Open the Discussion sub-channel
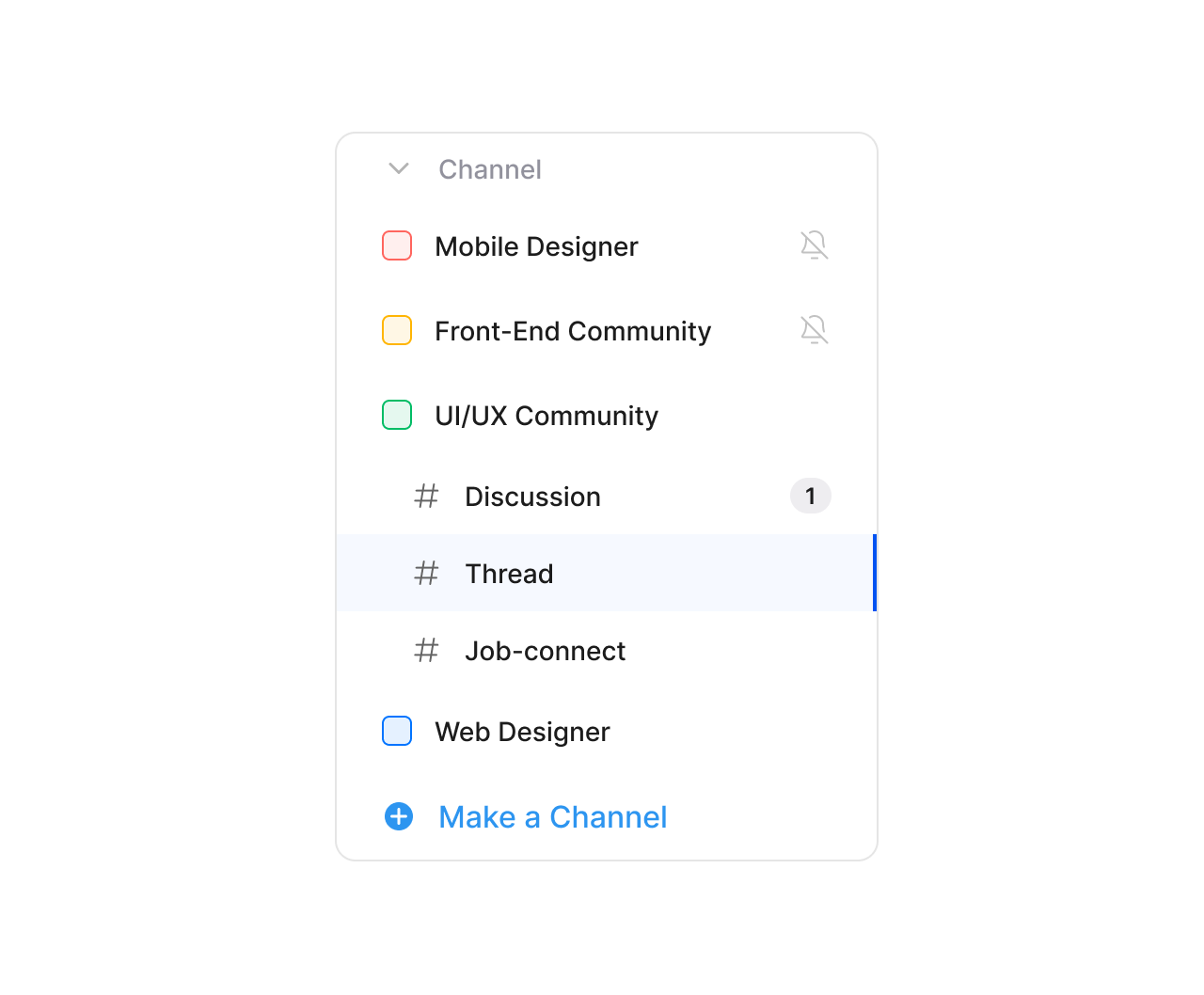1204x995 pixels. pyautogui.click(x=532, y=497)
